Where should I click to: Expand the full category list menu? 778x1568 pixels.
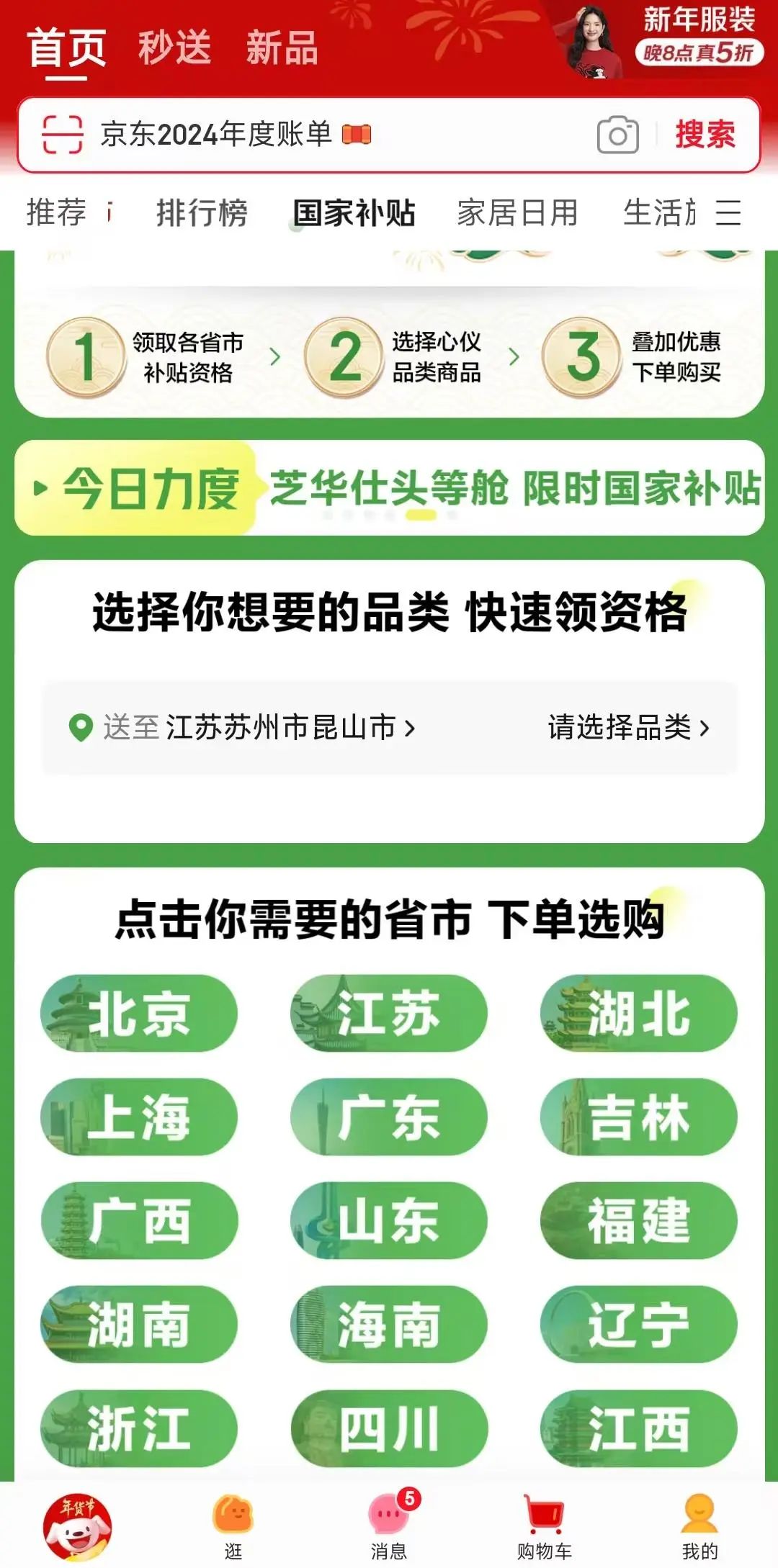pos(728,213)
